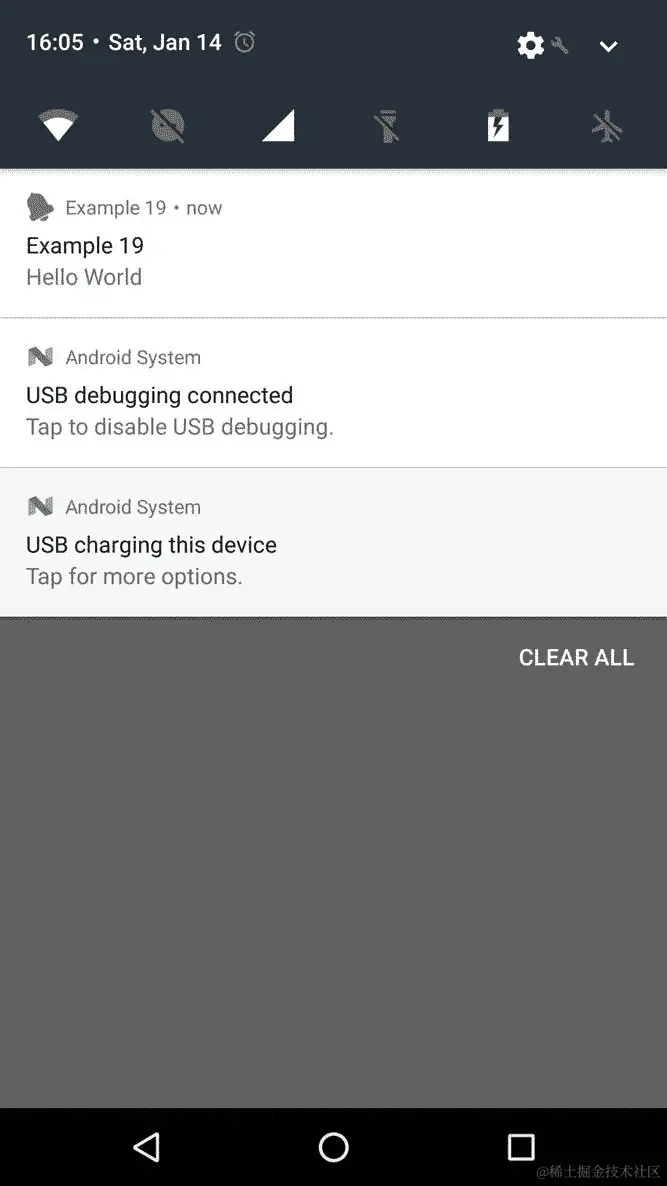
Task: Clear all notifications
Action: [x=576, y=658]
